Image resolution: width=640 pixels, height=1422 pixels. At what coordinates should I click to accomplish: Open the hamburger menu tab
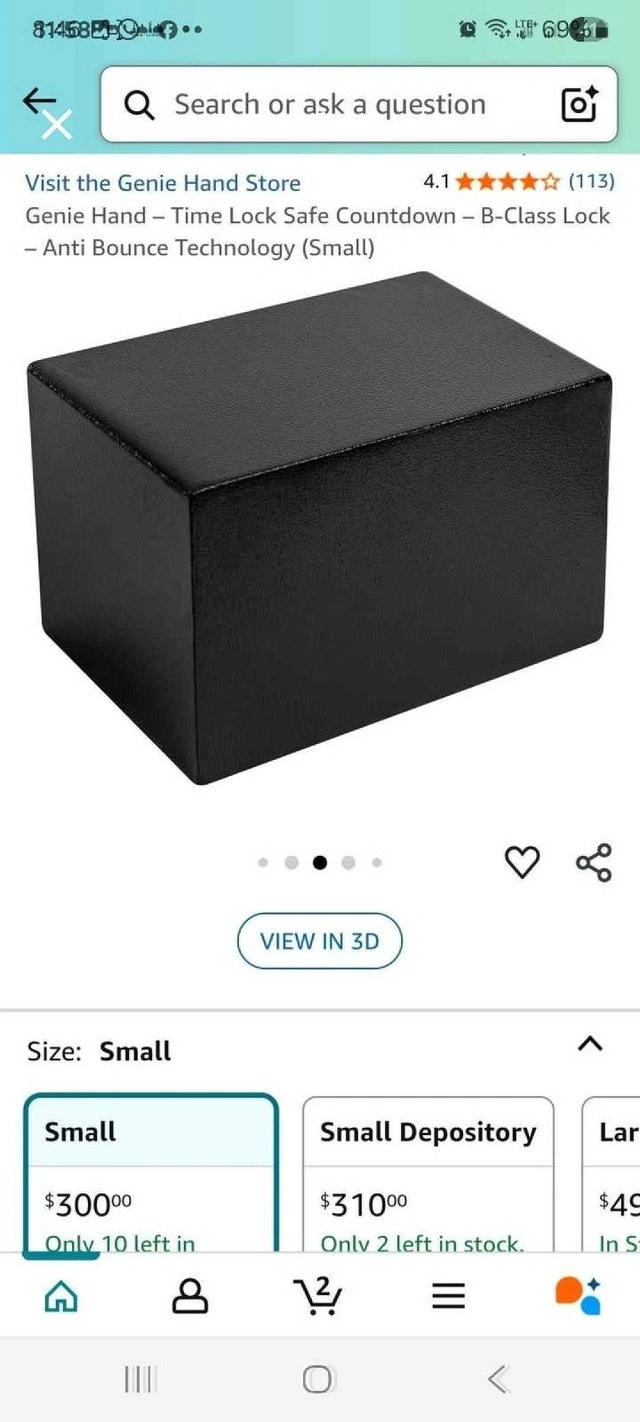coord(448,1296)
